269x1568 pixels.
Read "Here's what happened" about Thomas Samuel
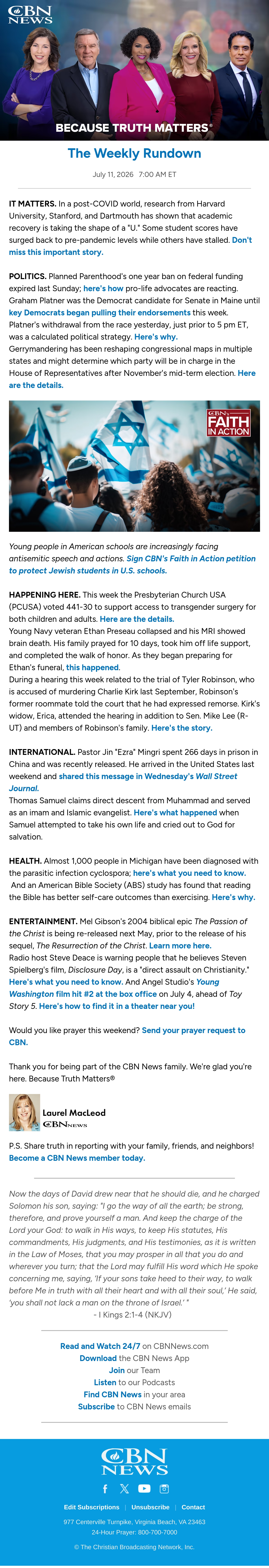pyautogui.click(x=175, y=812)
